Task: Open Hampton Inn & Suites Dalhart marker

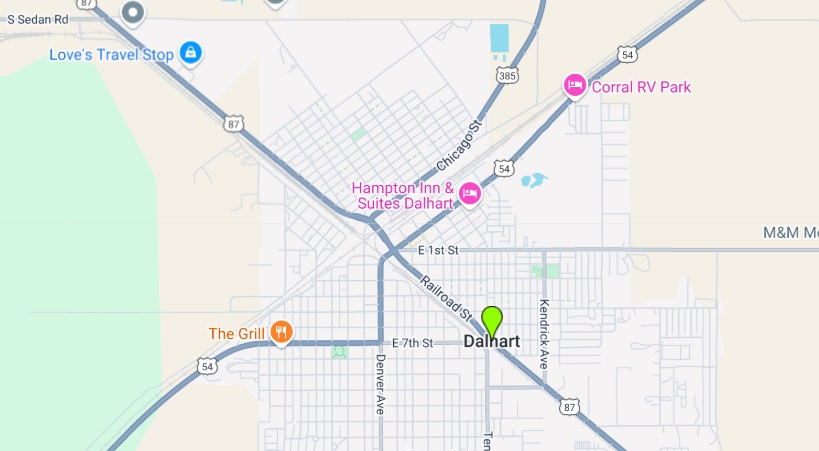Action: click(x=470, y=192)
